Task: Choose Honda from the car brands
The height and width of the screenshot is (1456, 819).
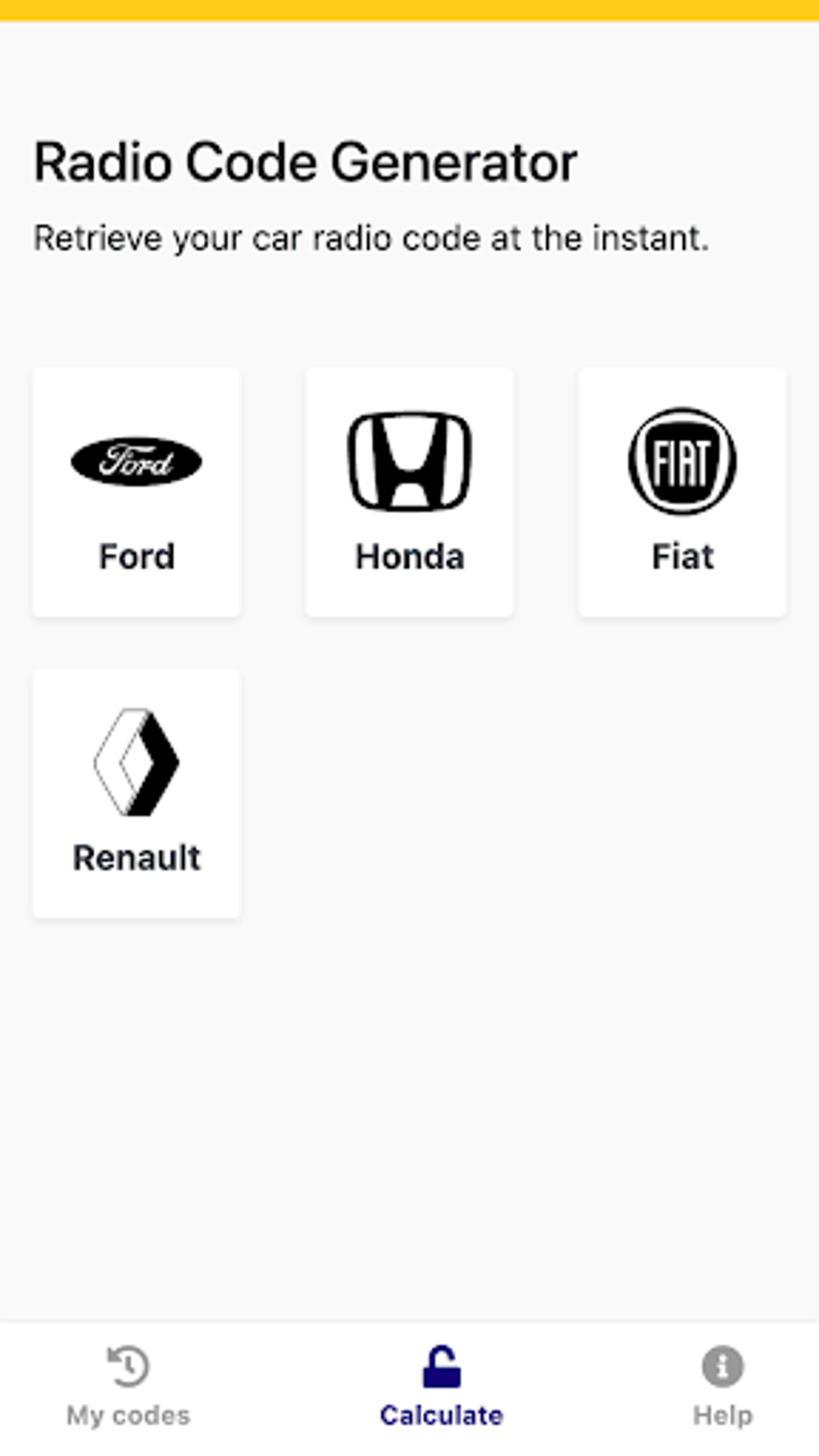Action: click(409, 492)
